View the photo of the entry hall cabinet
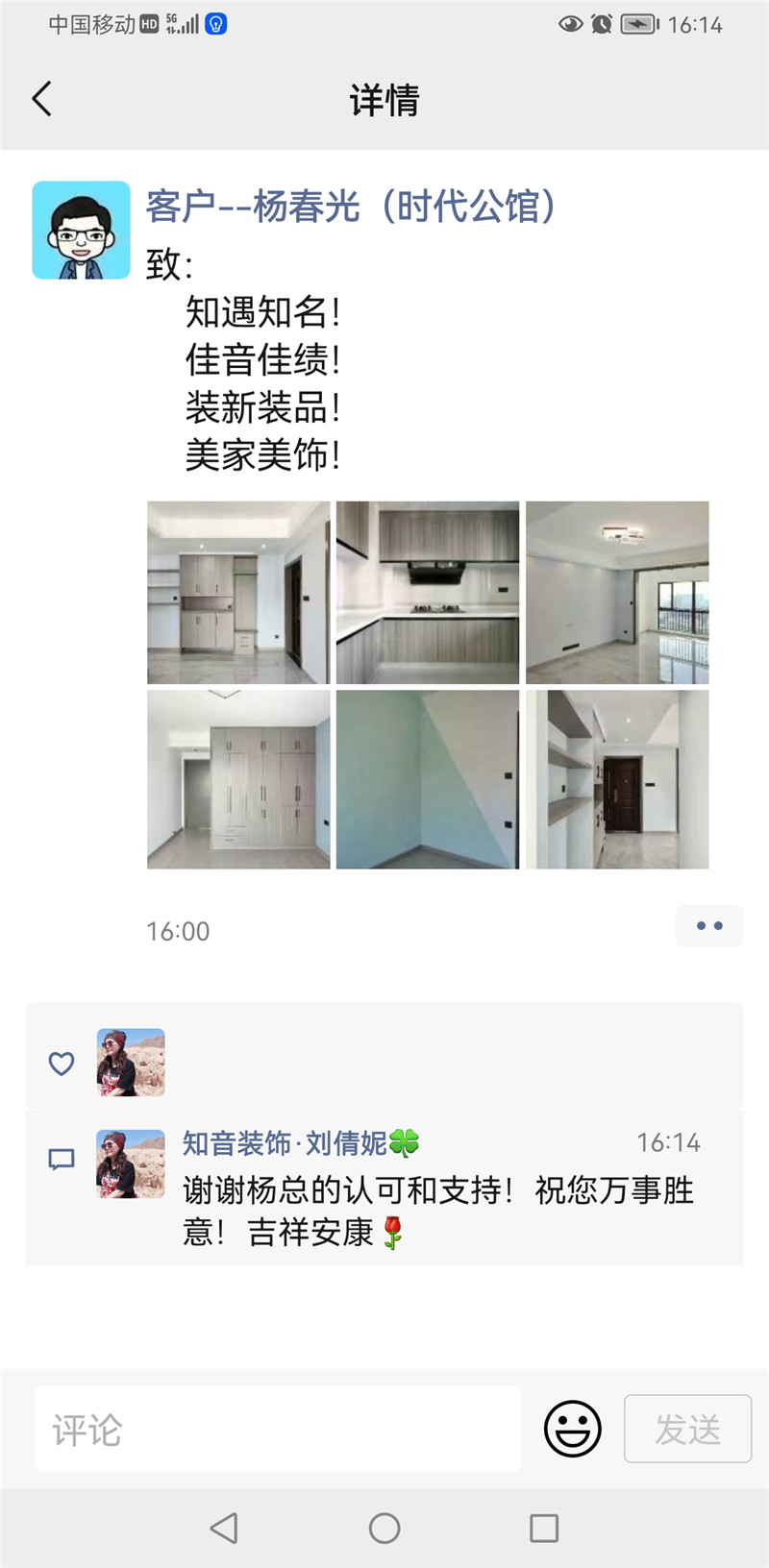The width and height of the screenshot is (769, 1568). pyautogui.click(x=238, y=592)
